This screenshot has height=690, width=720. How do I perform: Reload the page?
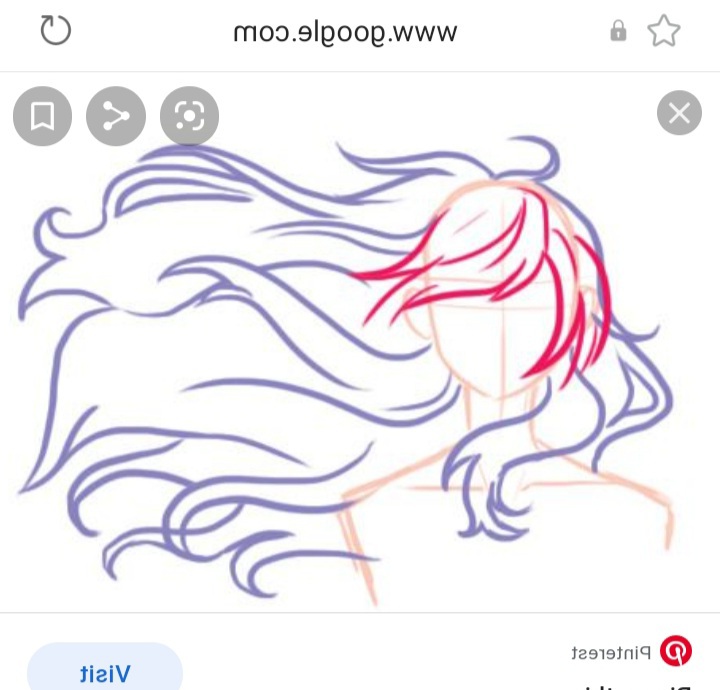[x=56, y=32]
